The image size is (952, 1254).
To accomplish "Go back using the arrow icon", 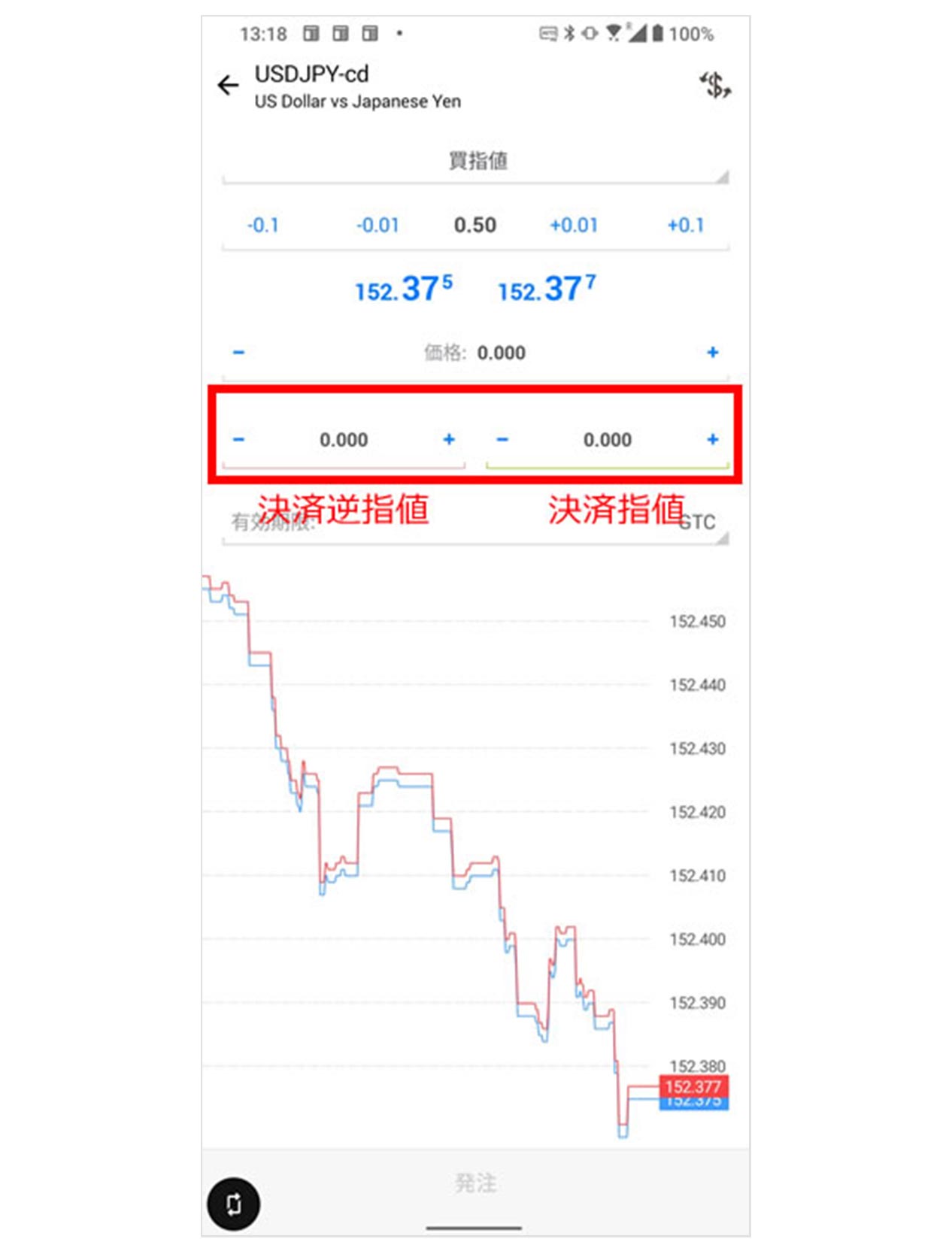I will (228, 85).
